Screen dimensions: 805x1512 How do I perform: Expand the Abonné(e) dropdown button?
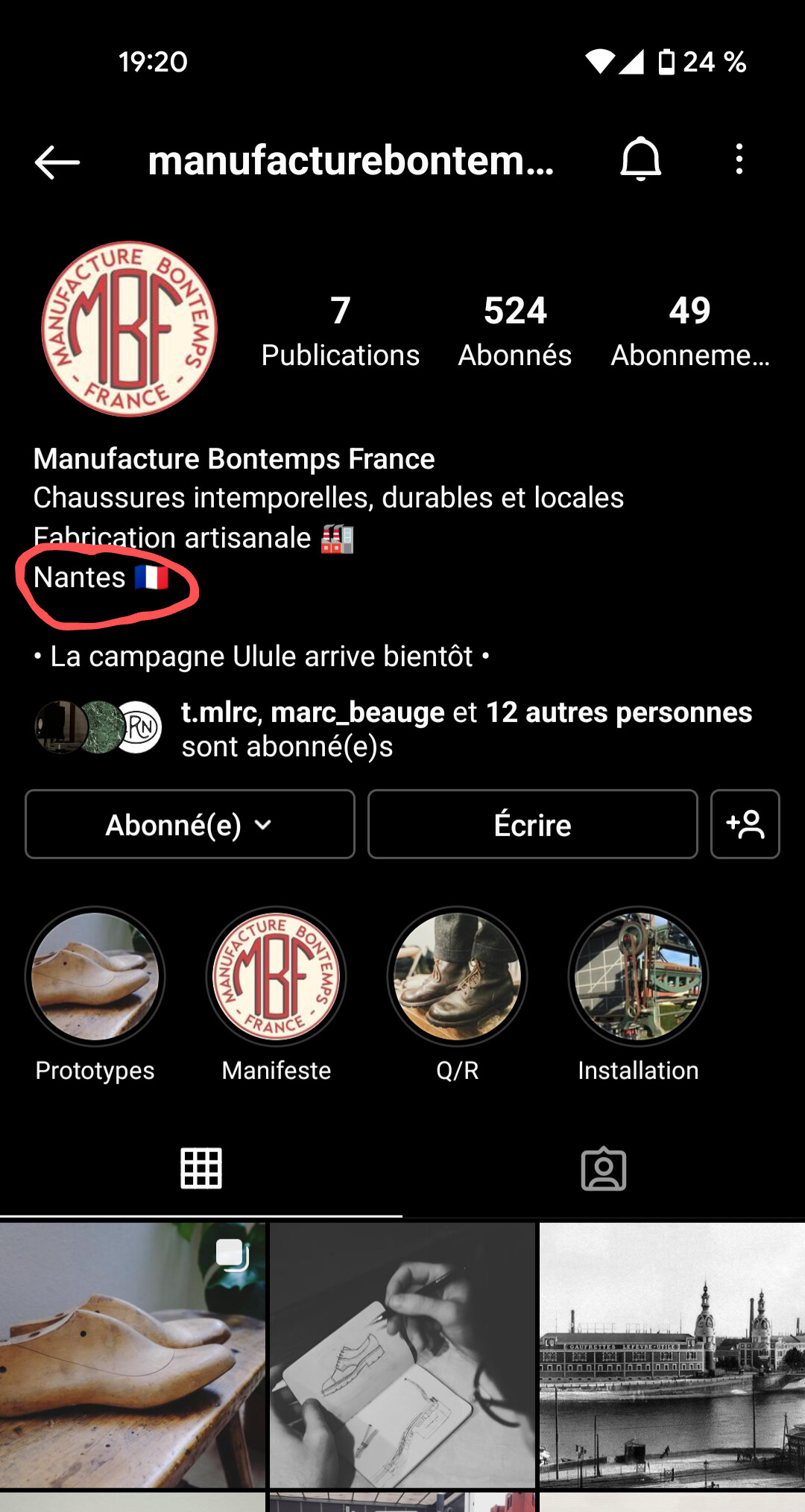(x=189, y=824)
